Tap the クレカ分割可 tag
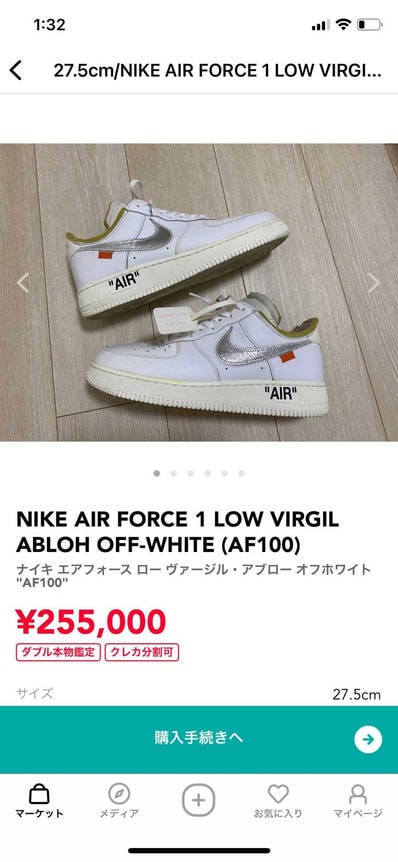398x862 pixels. click(142, 653)
